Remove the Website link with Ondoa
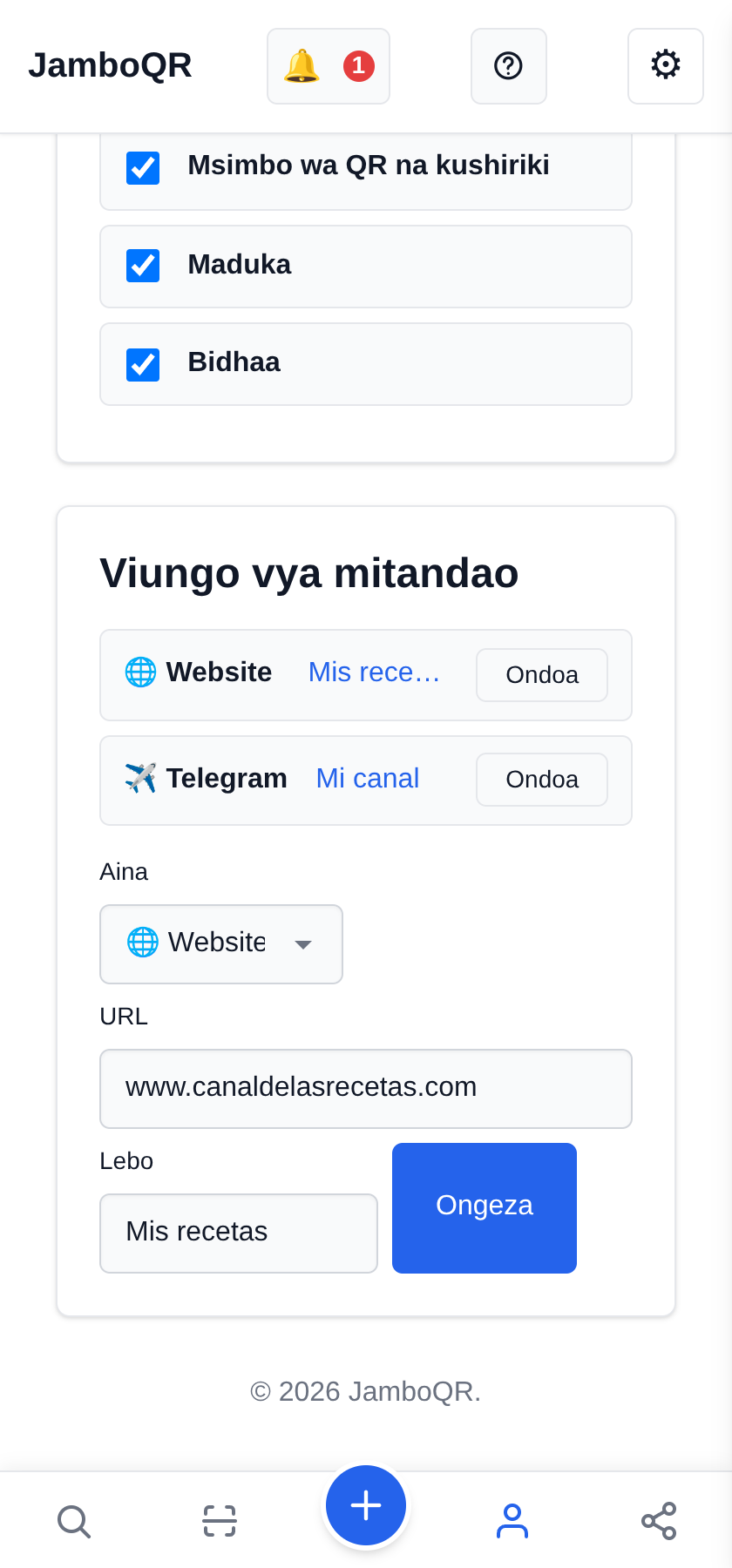This screenshot has width=732, height=1568. tap(542, 675)
